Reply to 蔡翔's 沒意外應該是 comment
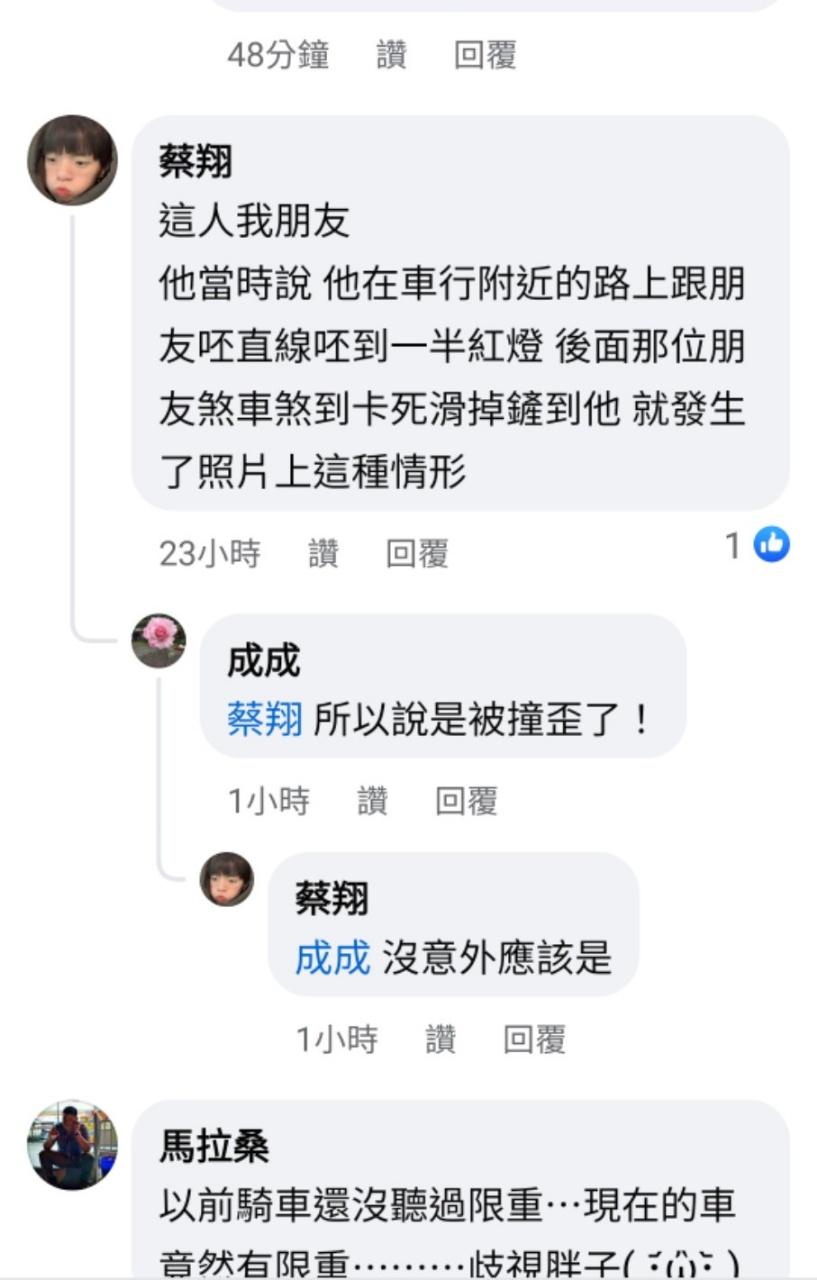 tap(534, 1040)
